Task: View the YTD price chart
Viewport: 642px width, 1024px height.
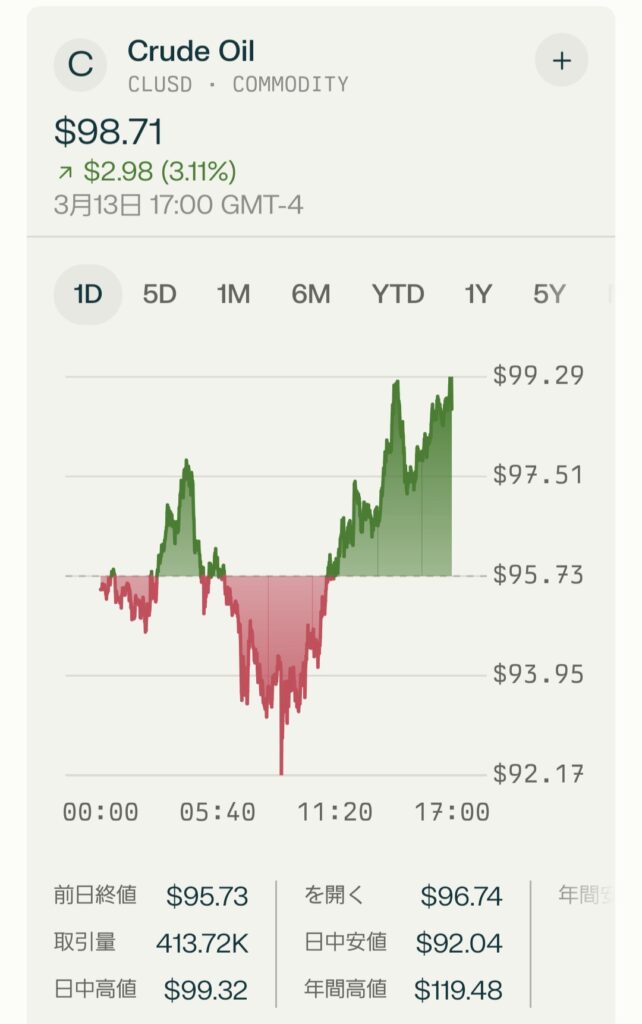Action: click(398, 294)
